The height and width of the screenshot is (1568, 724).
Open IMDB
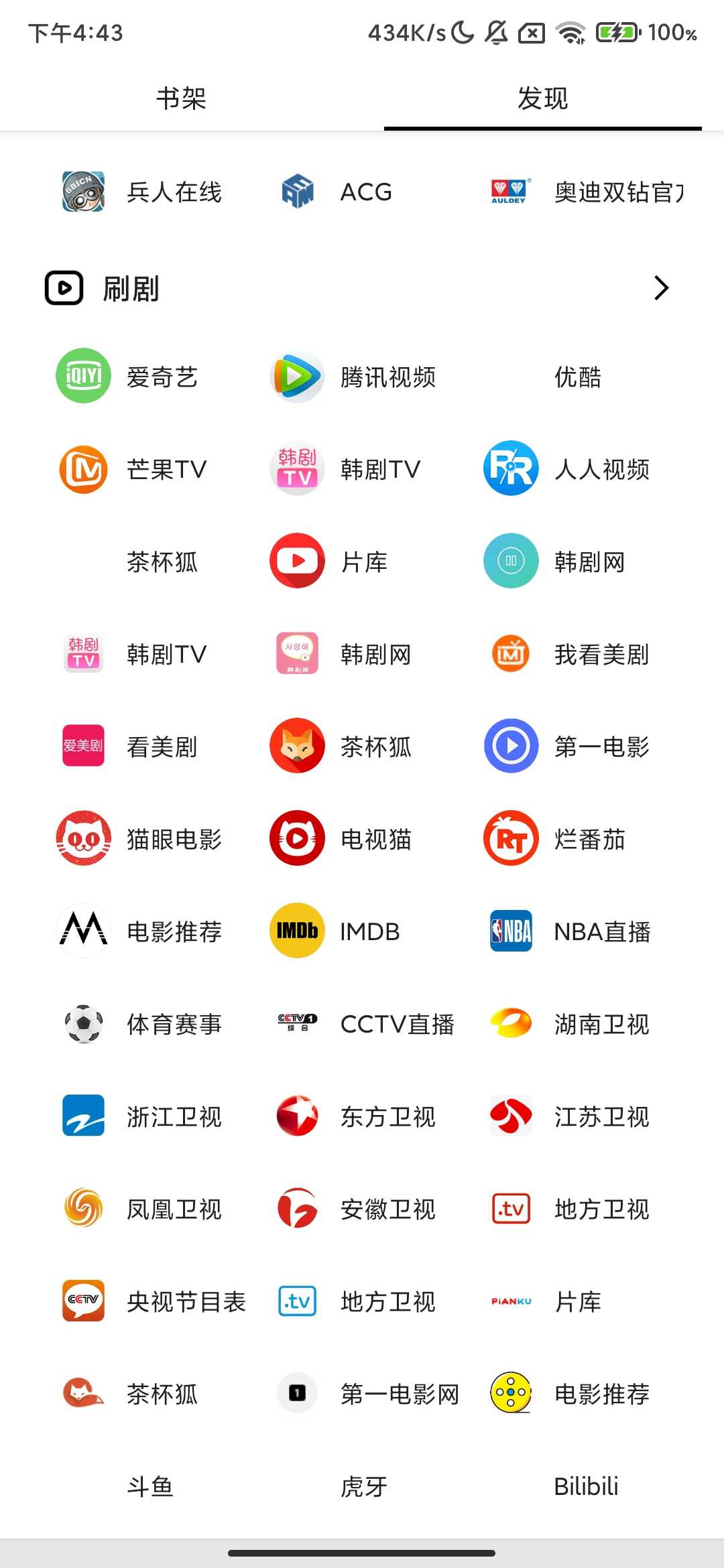(335, 931)
